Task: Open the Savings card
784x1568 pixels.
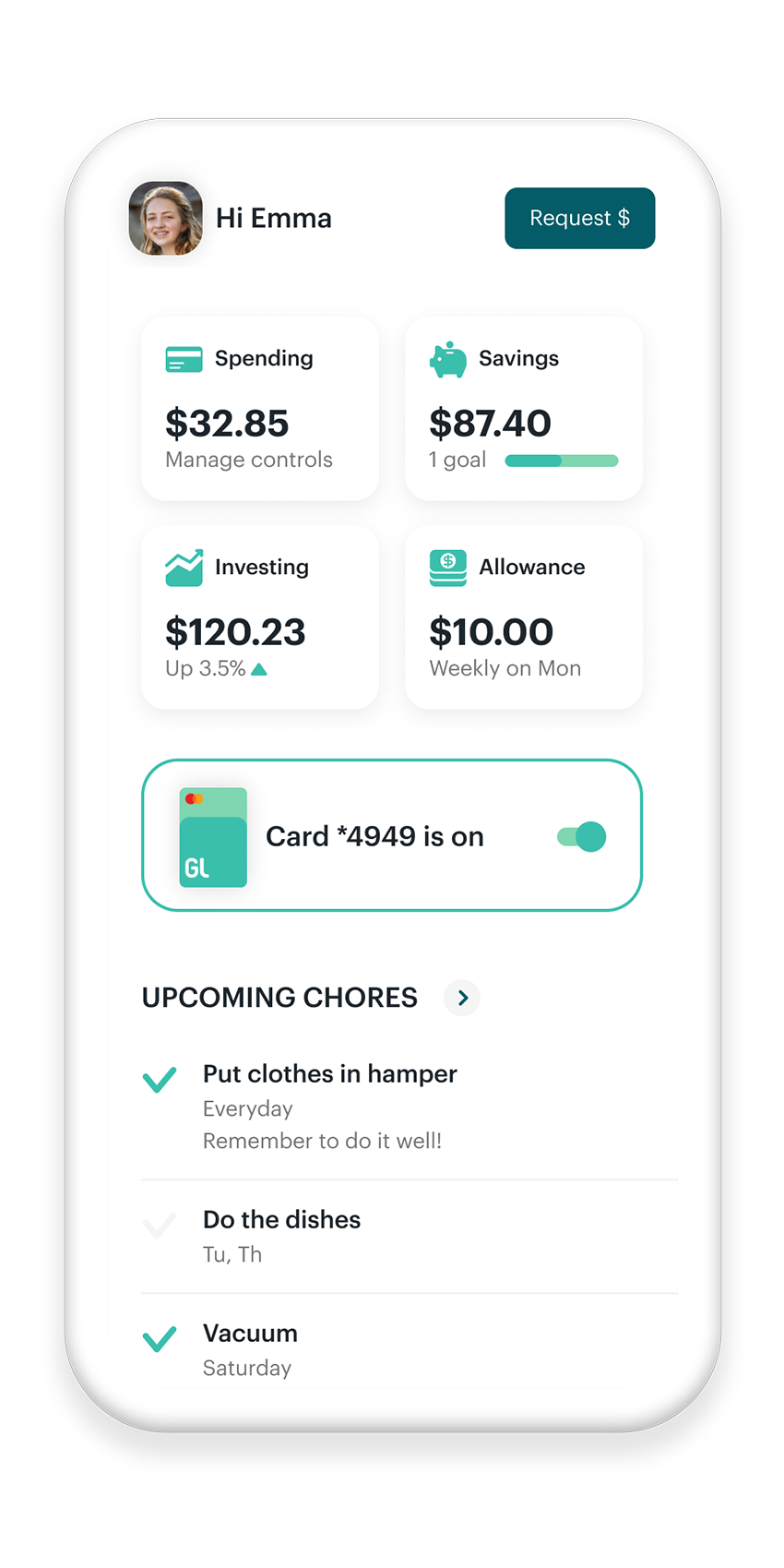Action: click(x=523, y=409)
